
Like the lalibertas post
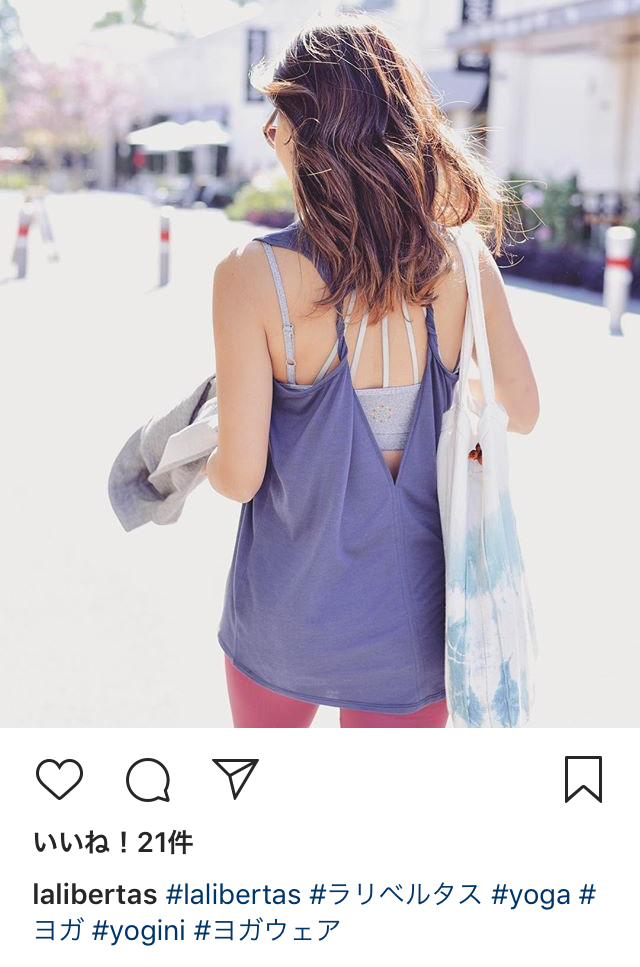point(59,779)
